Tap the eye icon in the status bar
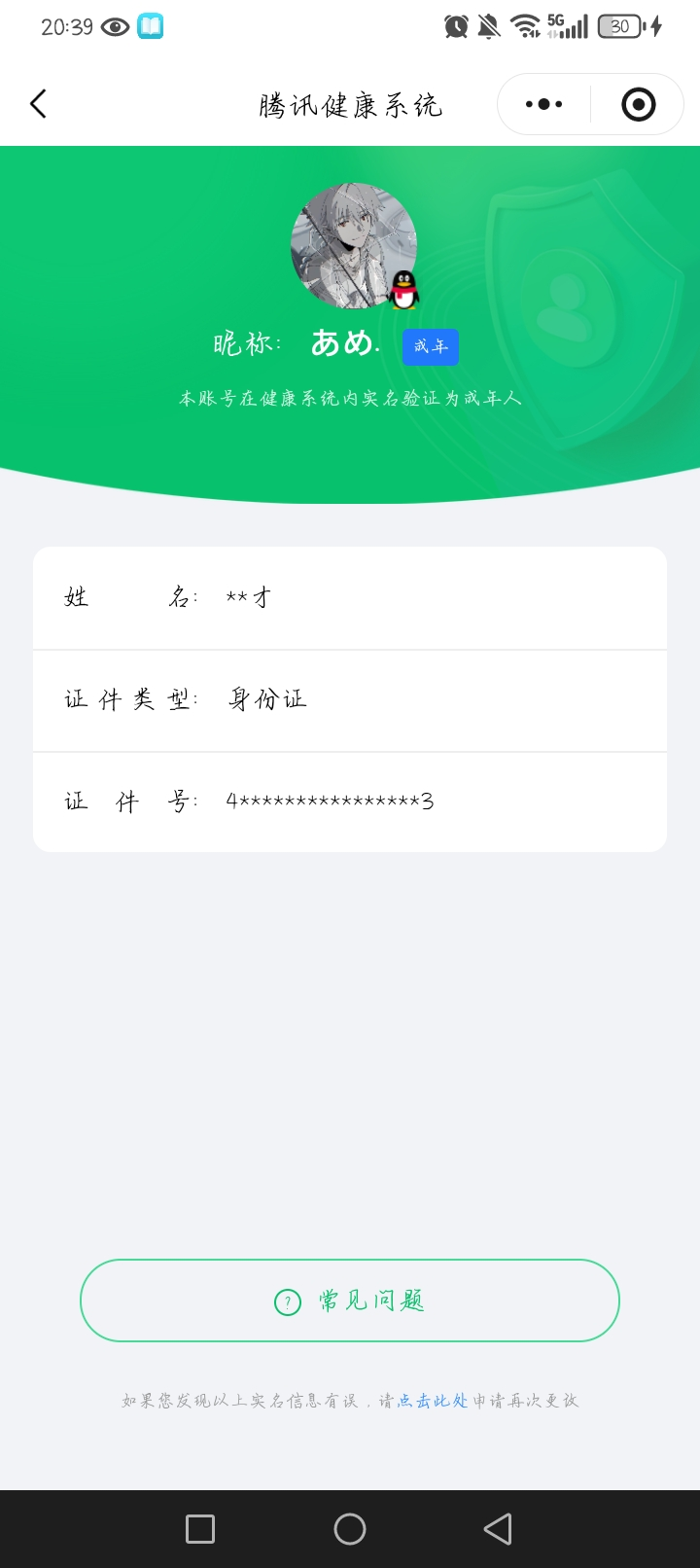This screenshot has height=1568, width=700. pyautogui.click(x=114, y=26)
